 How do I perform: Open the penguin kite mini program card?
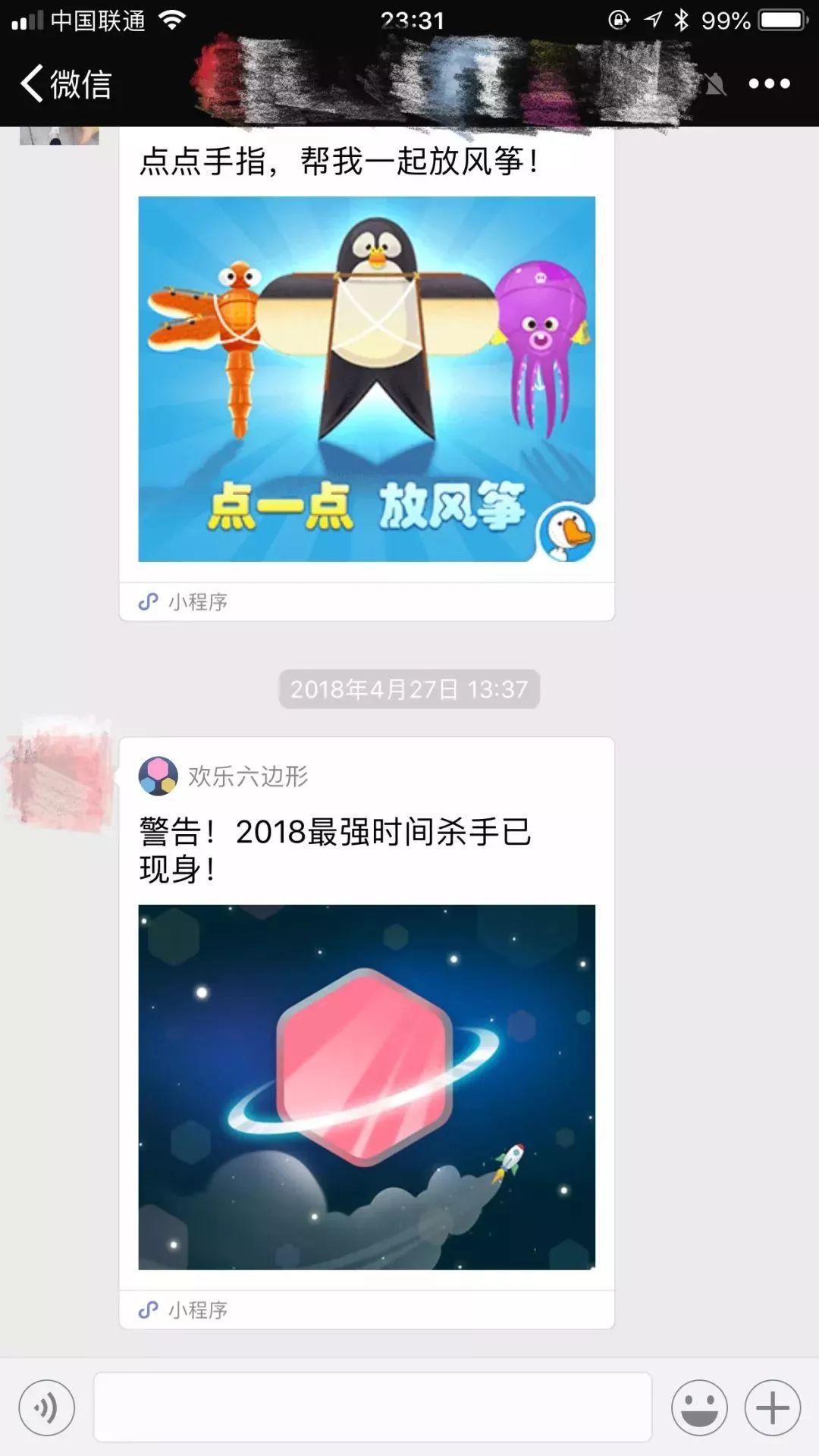tap(366, 379)
